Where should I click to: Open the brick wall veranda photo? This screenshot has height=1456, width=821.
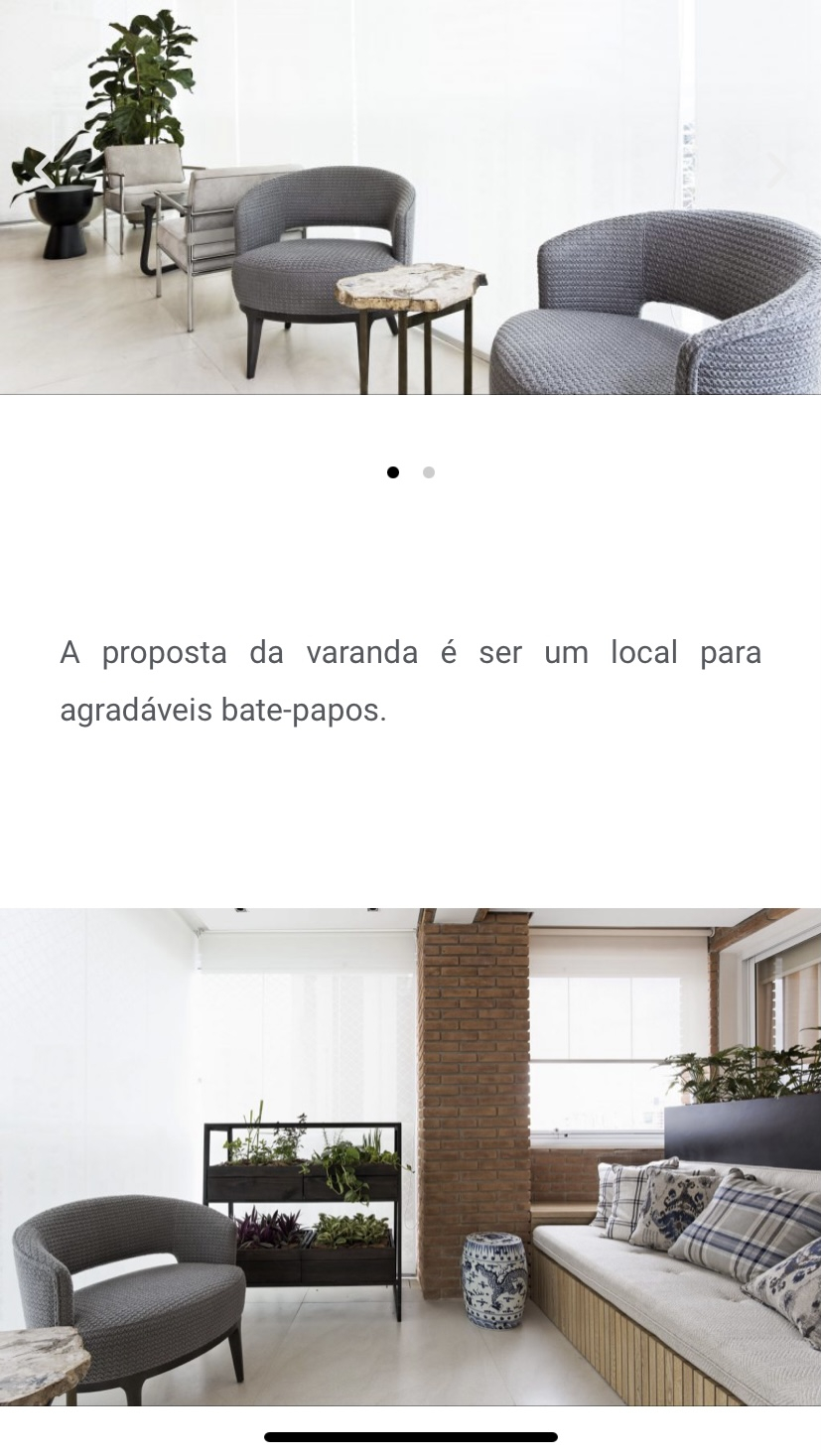[410, 1157]
